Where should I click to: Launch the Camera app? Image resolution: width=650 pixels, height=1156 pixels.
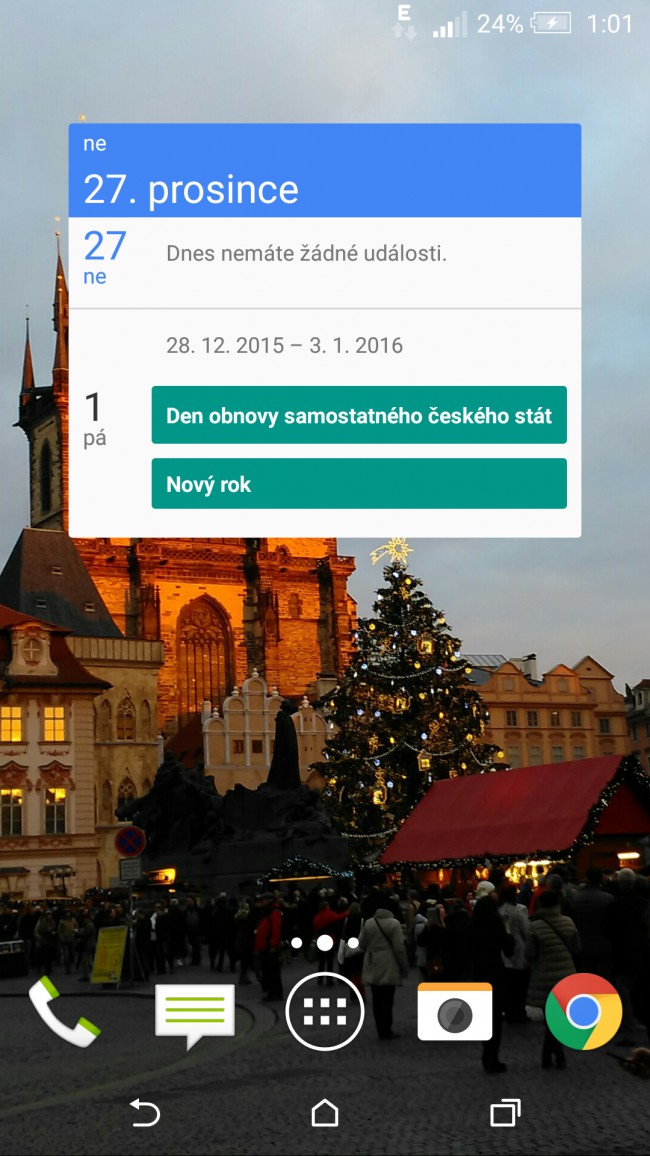[455, 1012]
